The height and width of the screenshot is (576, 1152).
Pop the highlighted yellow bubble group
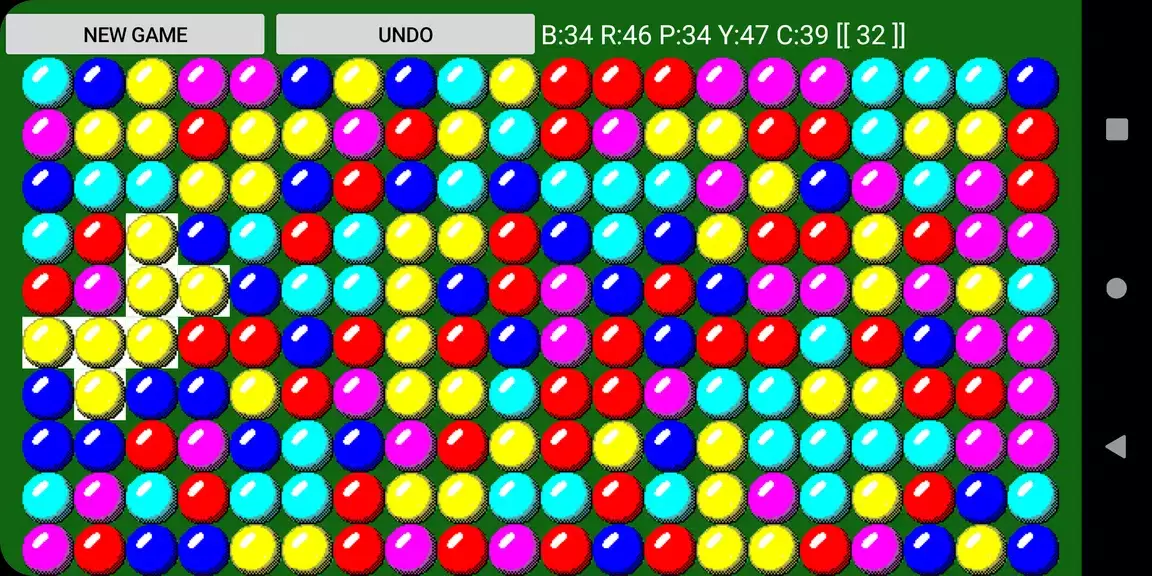[152, 290]
